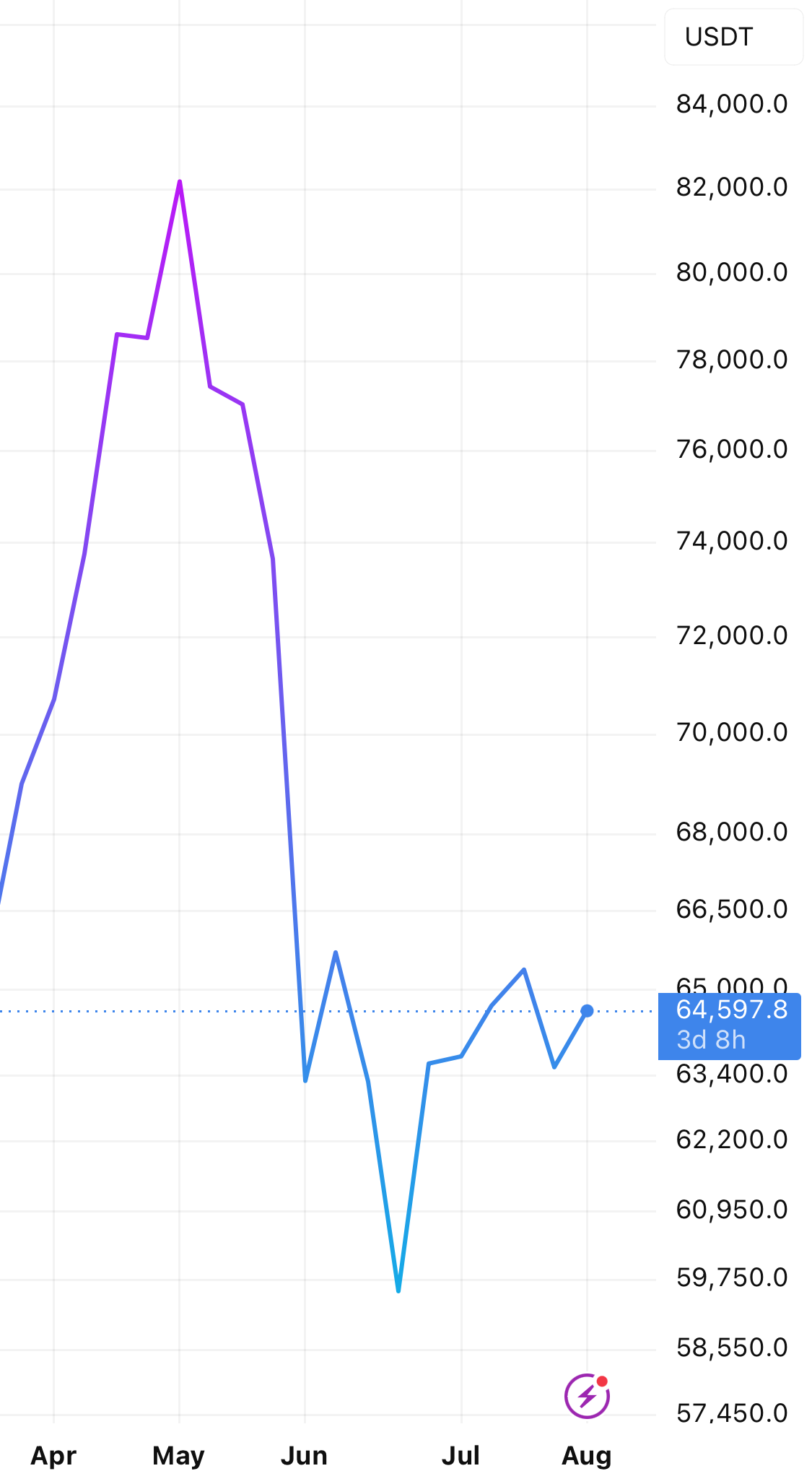Screen dimensions: 812x1484
Task: Open the USDT currency selector
Action: coord(733,37)
